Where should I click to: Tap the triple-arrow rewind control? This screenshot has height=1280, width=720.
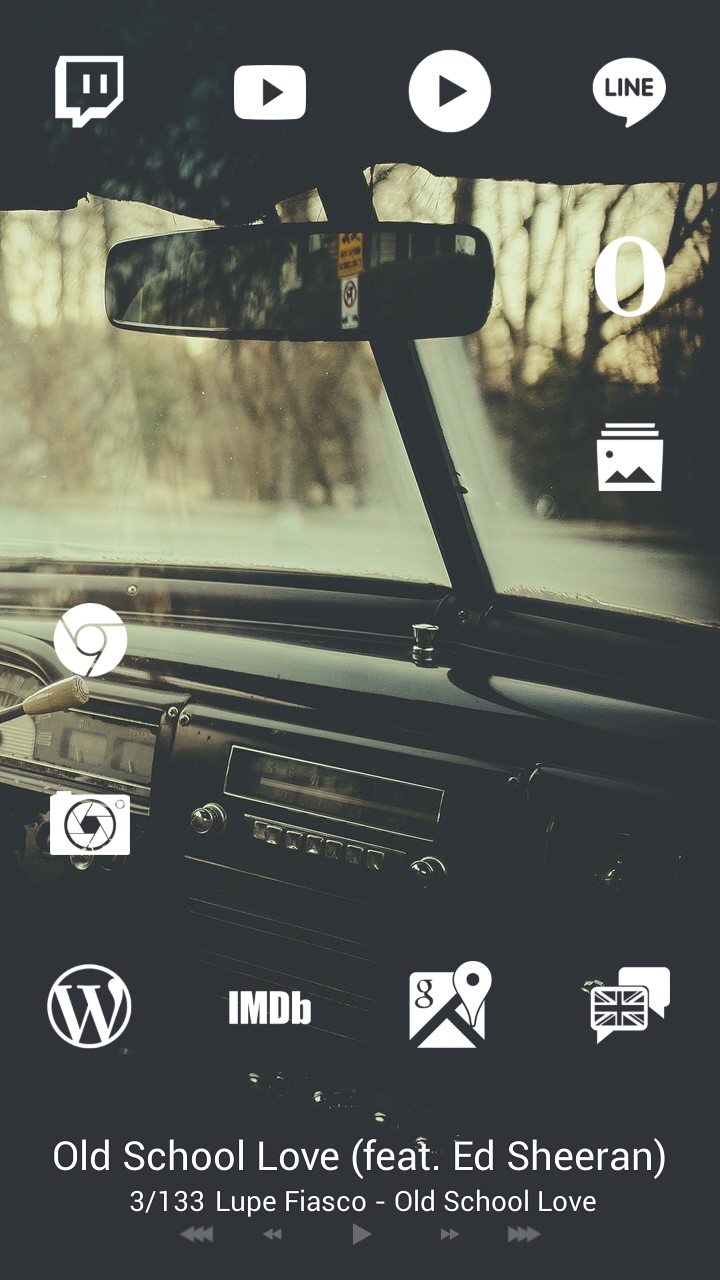point(197,1234)
